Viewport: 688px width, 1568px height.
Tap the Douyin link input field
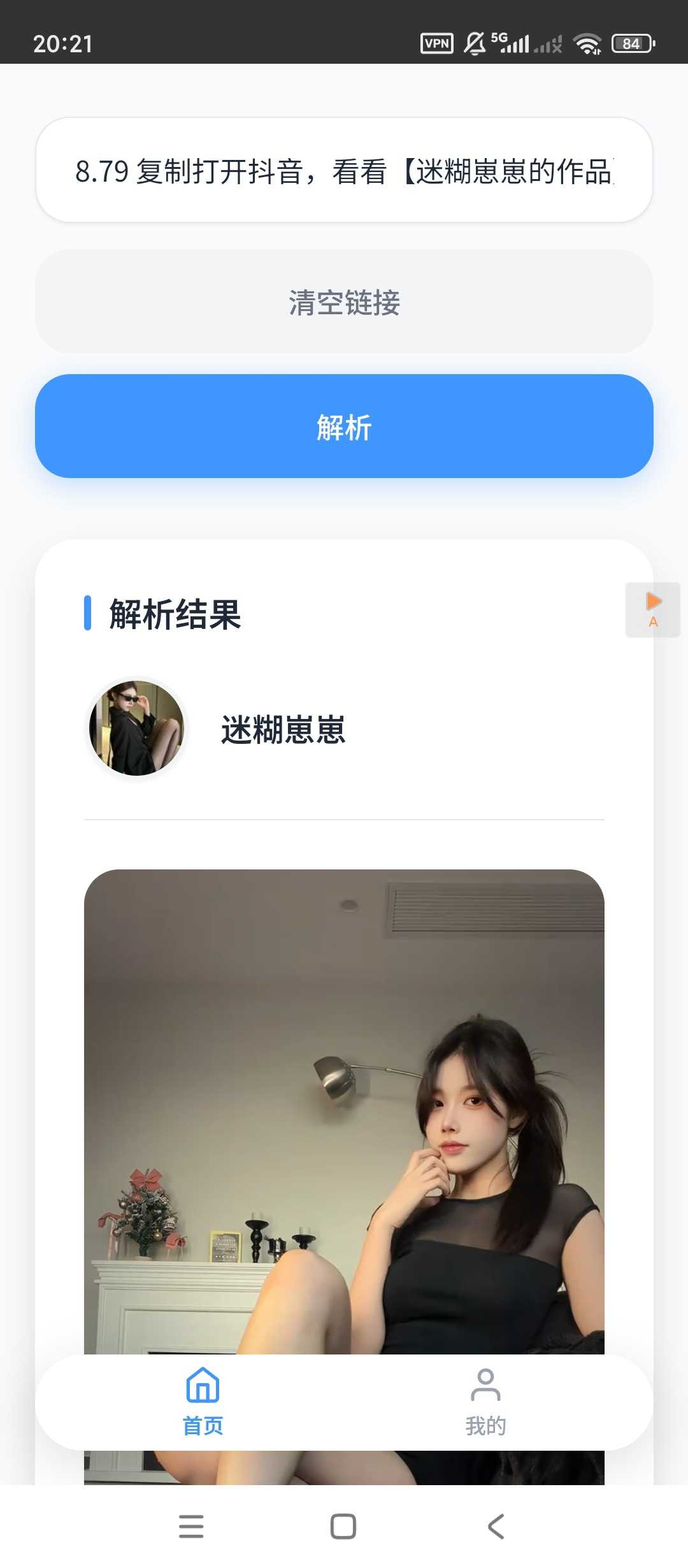click(x=344, y=171)
